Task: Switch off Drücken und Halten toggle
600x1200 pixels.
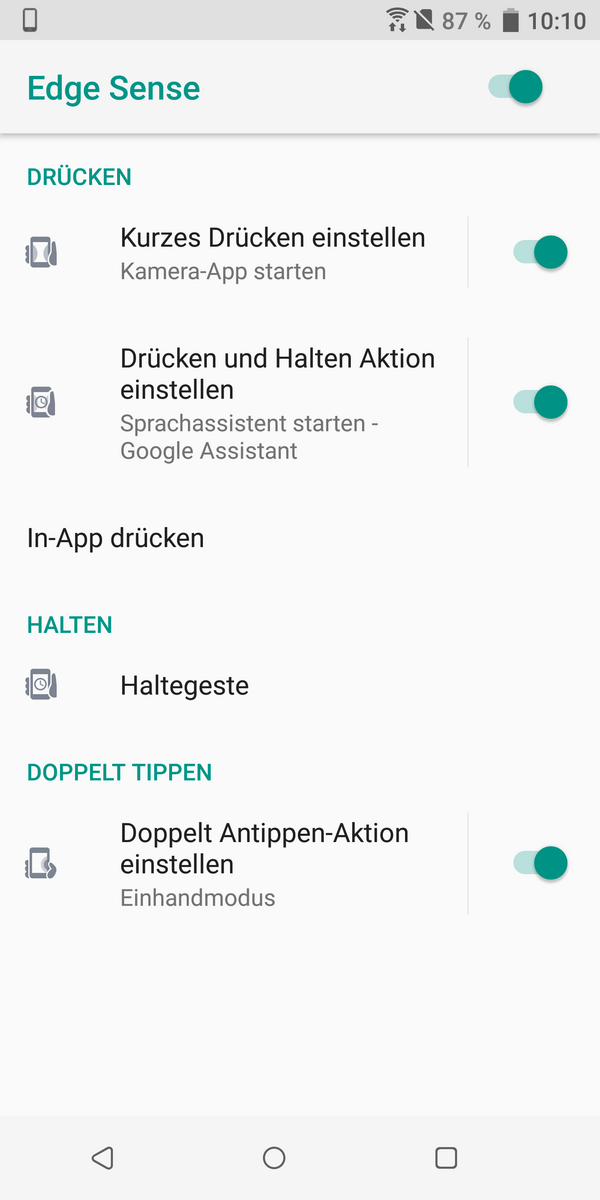Action: tap(541, 402)
